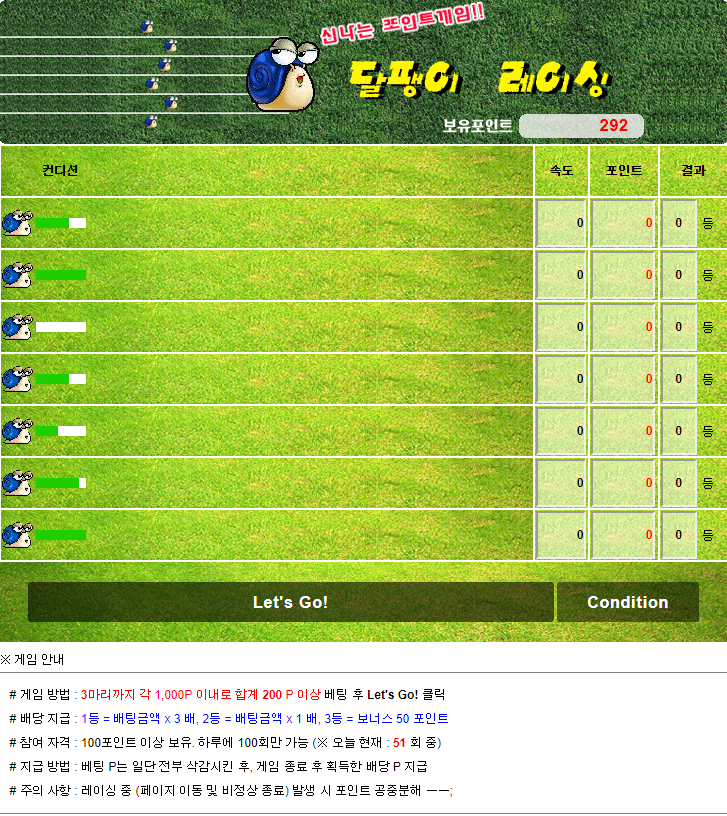Select the fifth snail's 포인트 bet field
The image size is (727, 816).
coord(623,431)
